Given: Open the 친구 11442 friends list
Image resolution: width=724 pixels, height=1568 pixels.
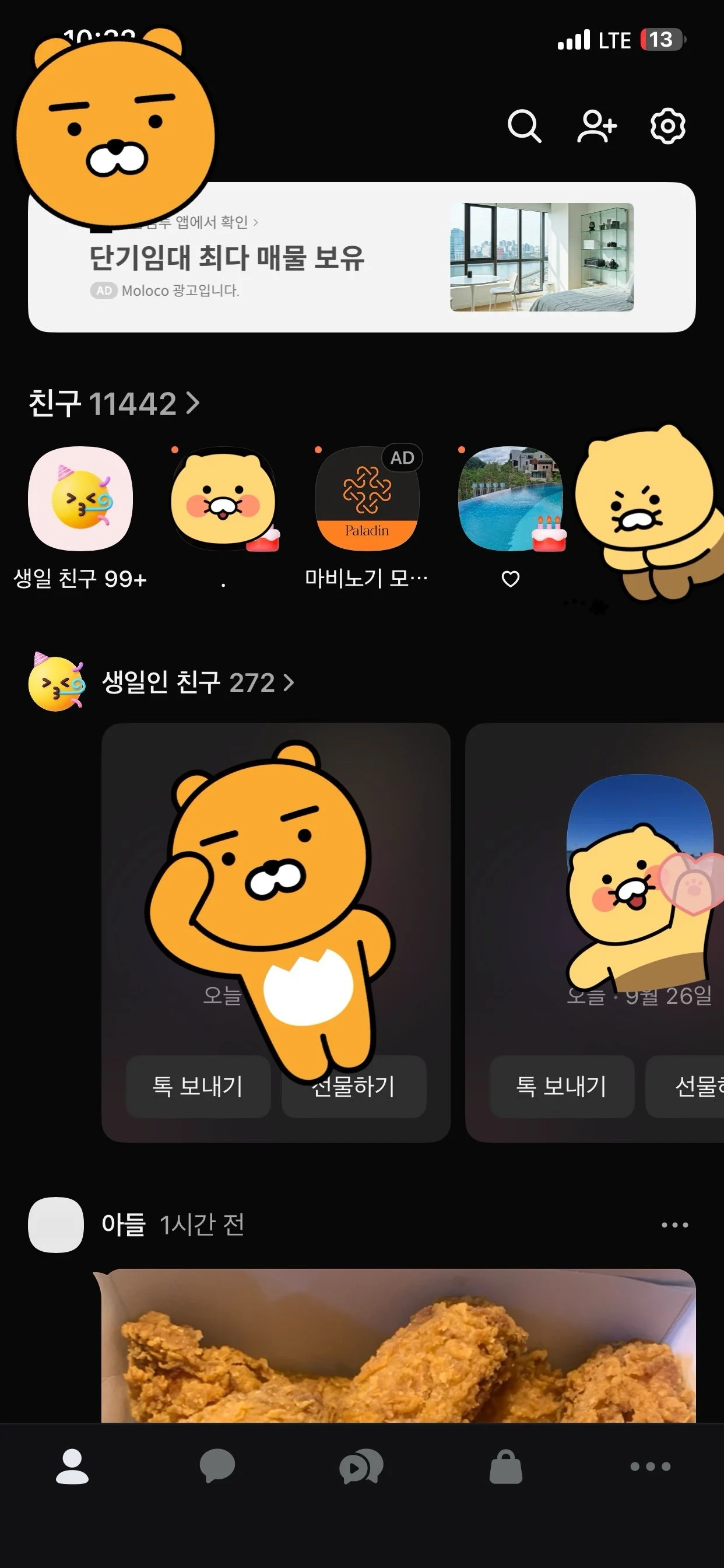Looking at the screenshot, I should point(114,403).
